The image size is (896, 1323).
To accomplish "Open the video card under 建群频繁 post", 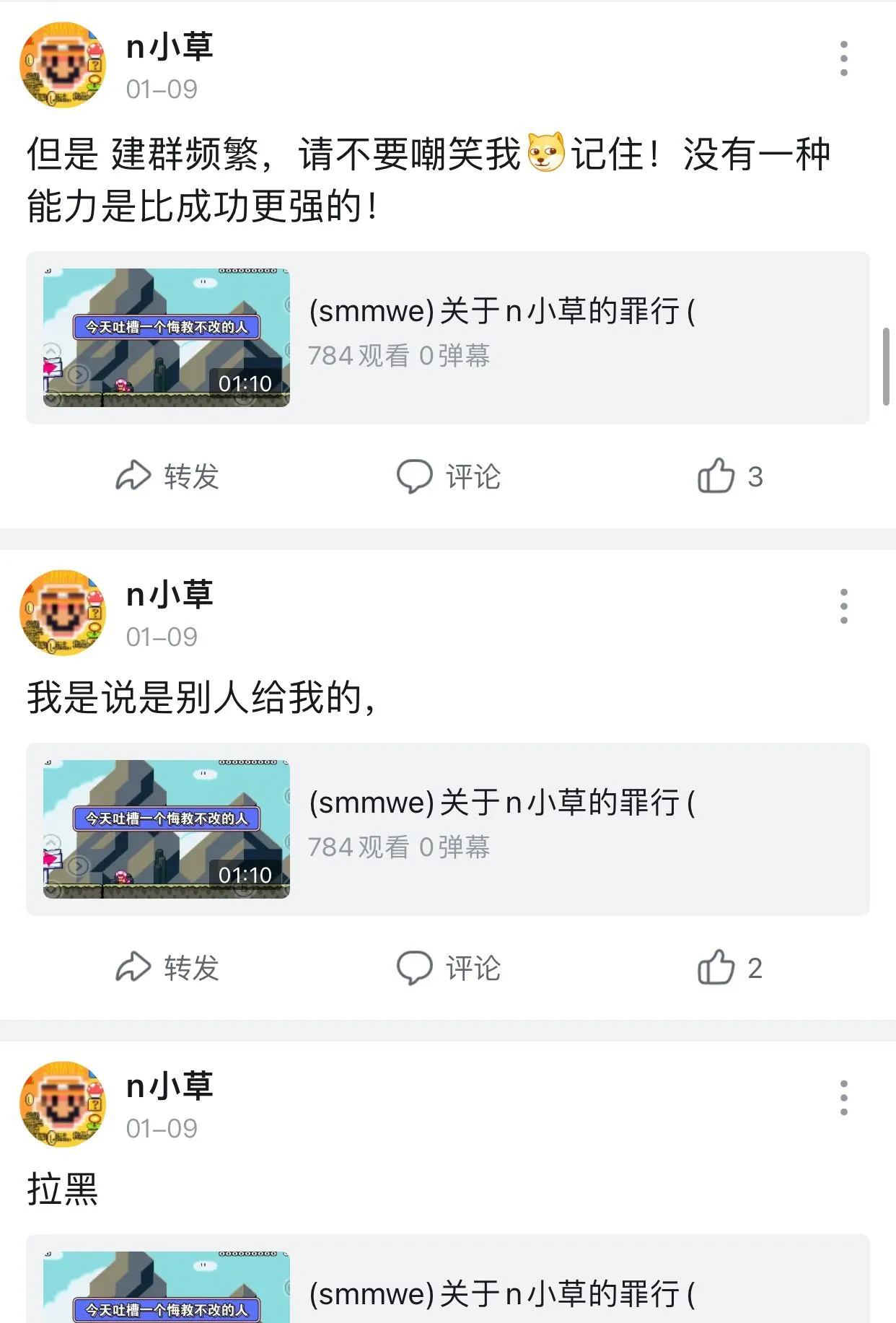I will 447,338.
